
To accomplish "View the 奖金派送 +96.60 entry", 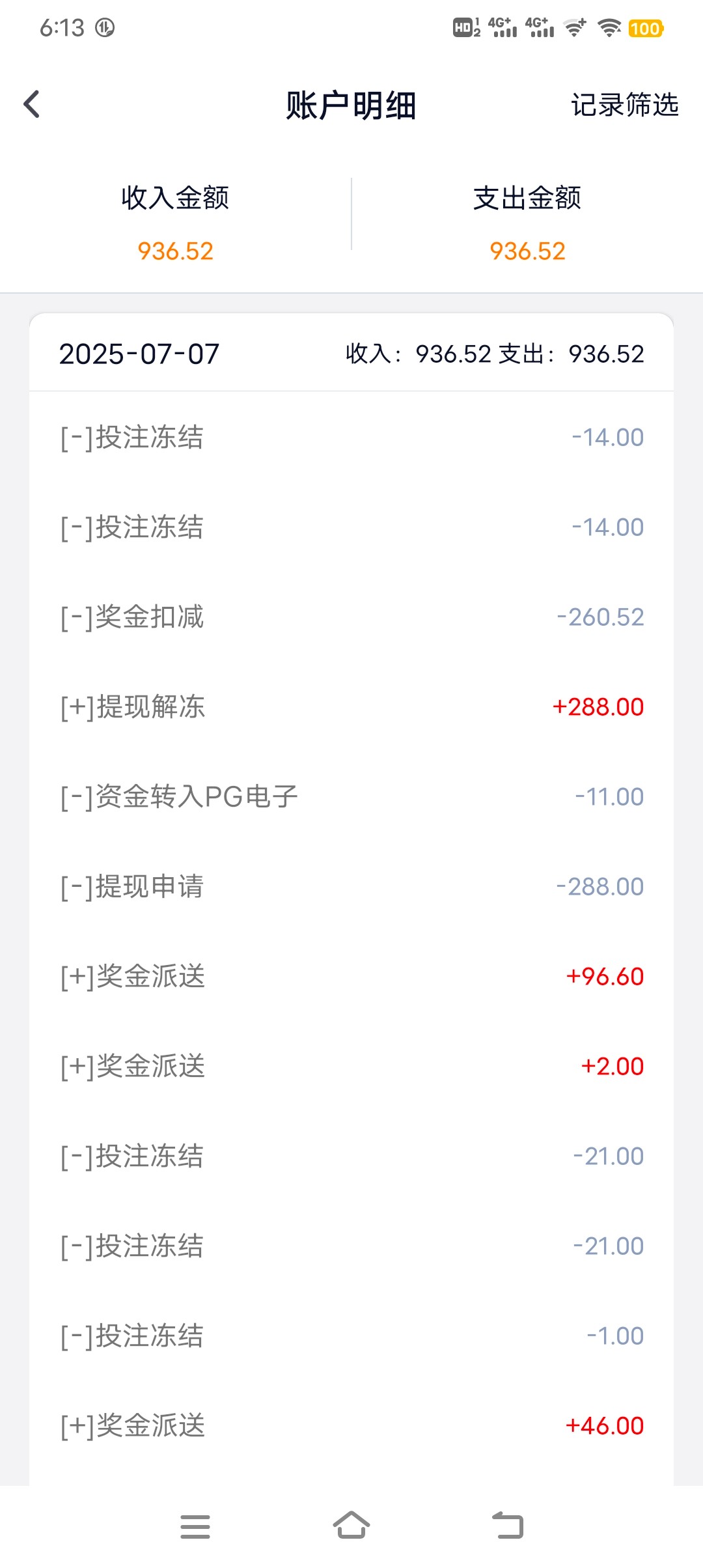I will [351, 976].
